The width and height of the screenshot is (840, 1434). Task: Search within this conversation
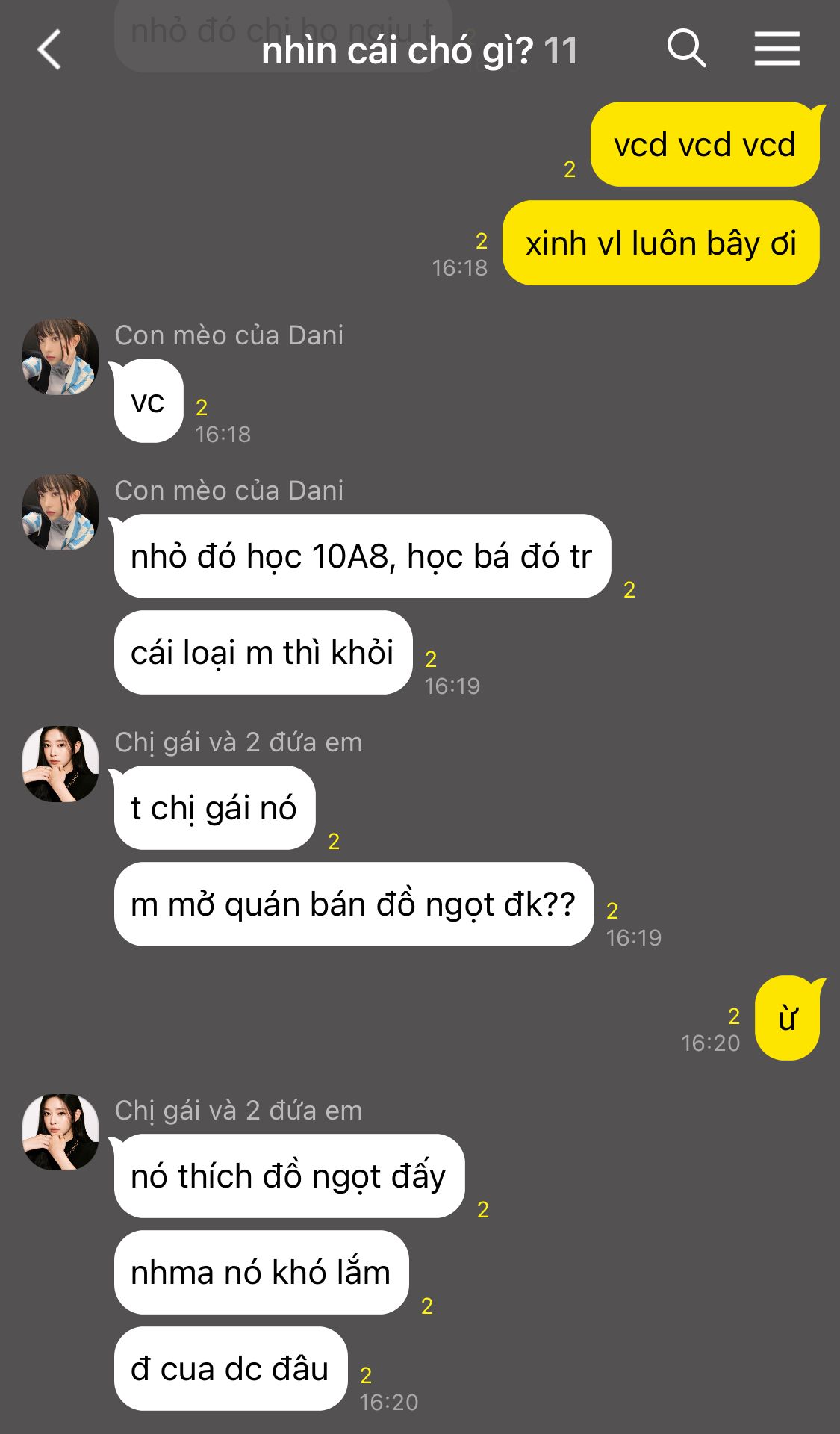pyautogui.click(x=686, y=49)
